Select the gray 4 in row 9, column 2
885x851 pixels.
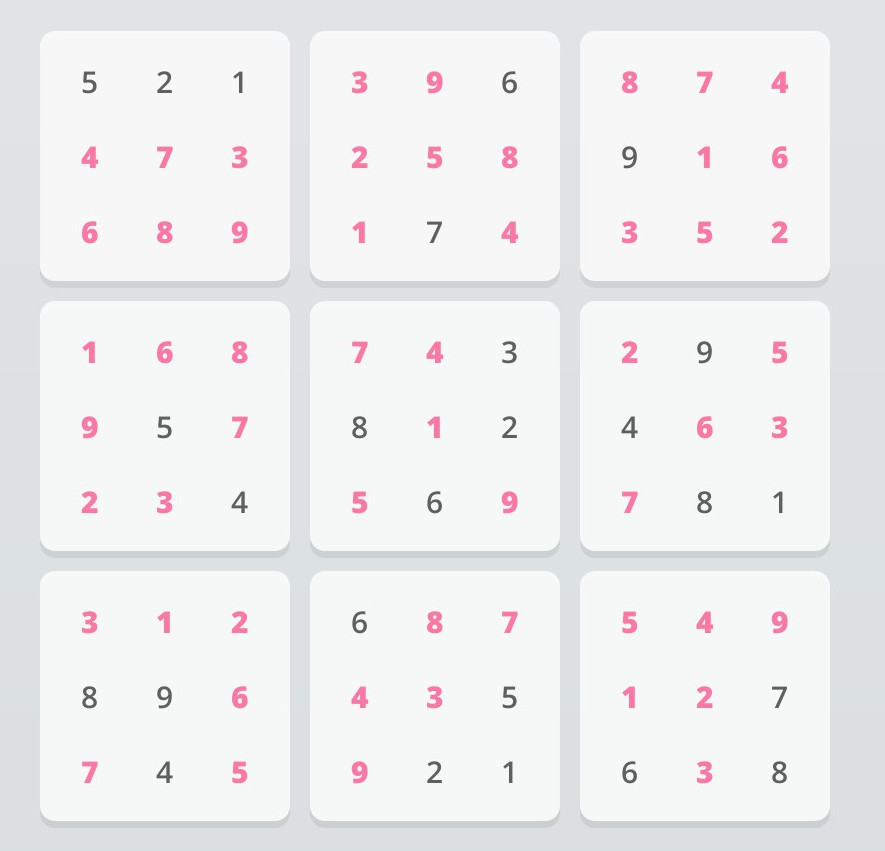coord(164,772)
